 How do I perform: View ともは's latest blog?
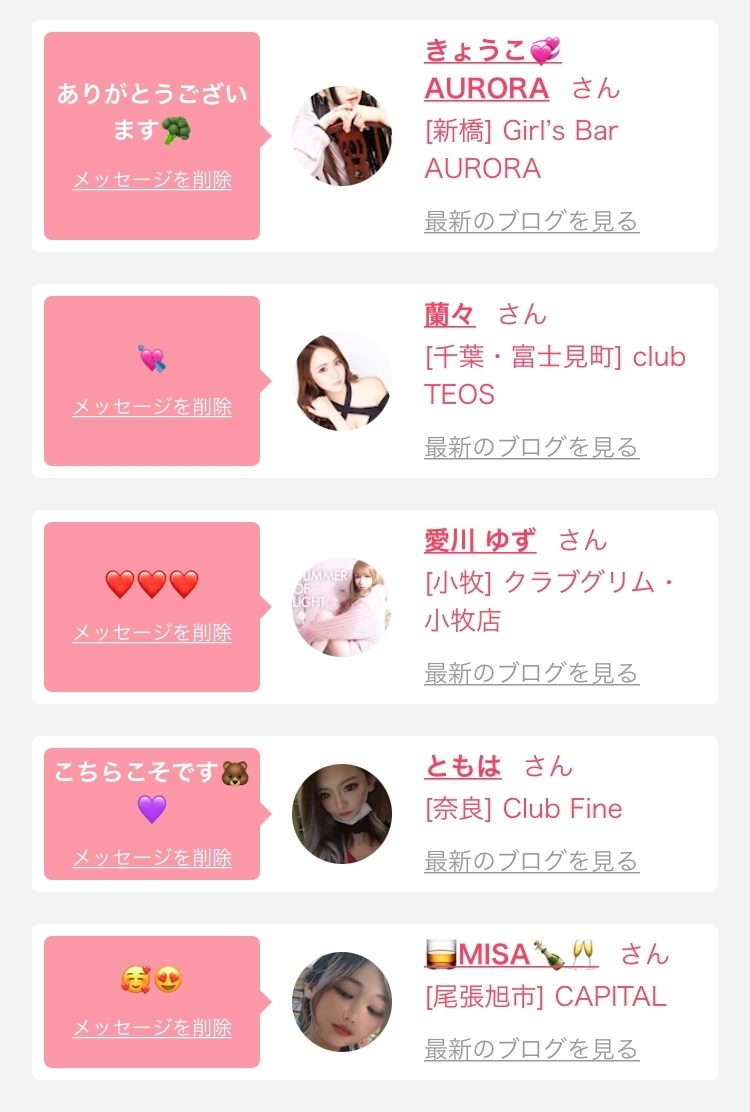[531, 861]
